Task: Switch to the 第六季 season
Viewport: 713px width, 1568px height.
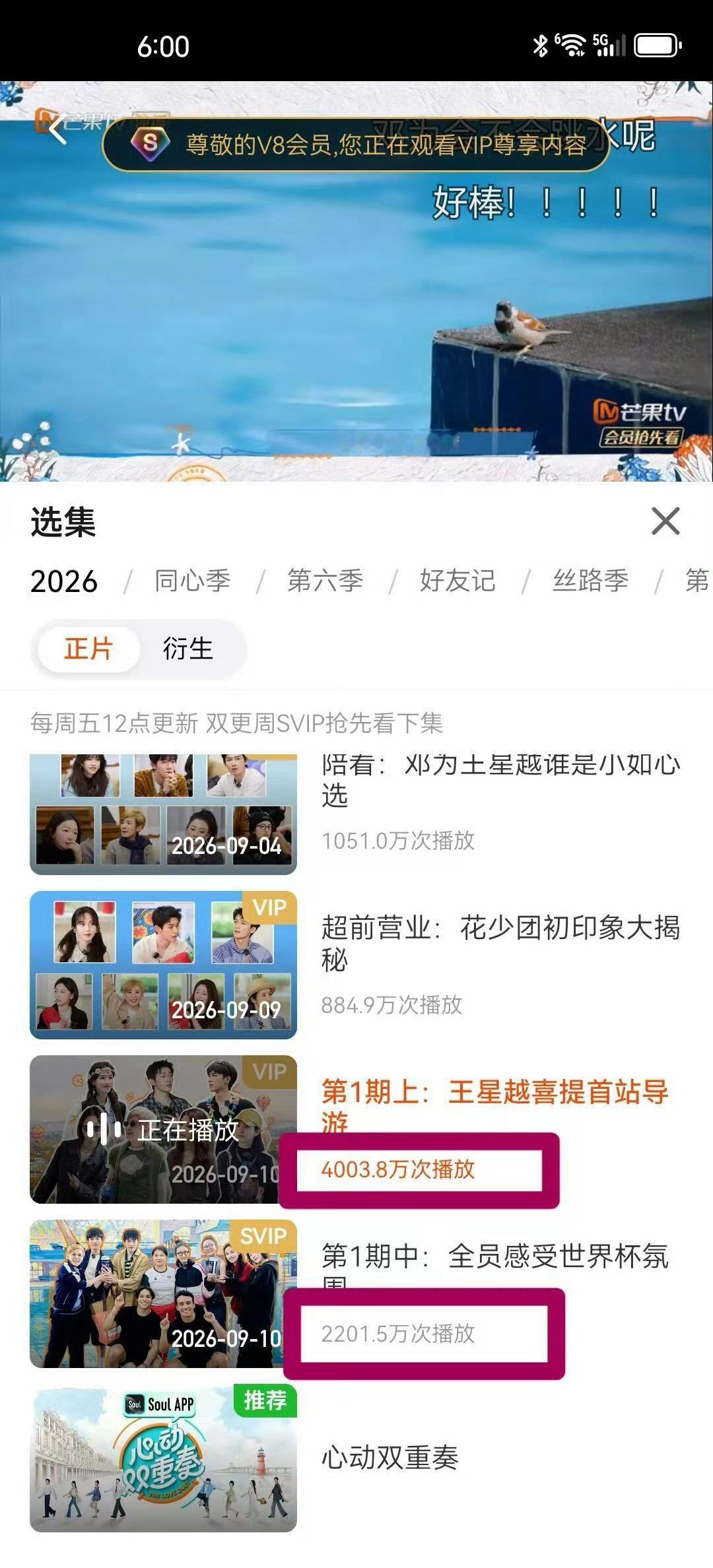Action: coord(325,581)
